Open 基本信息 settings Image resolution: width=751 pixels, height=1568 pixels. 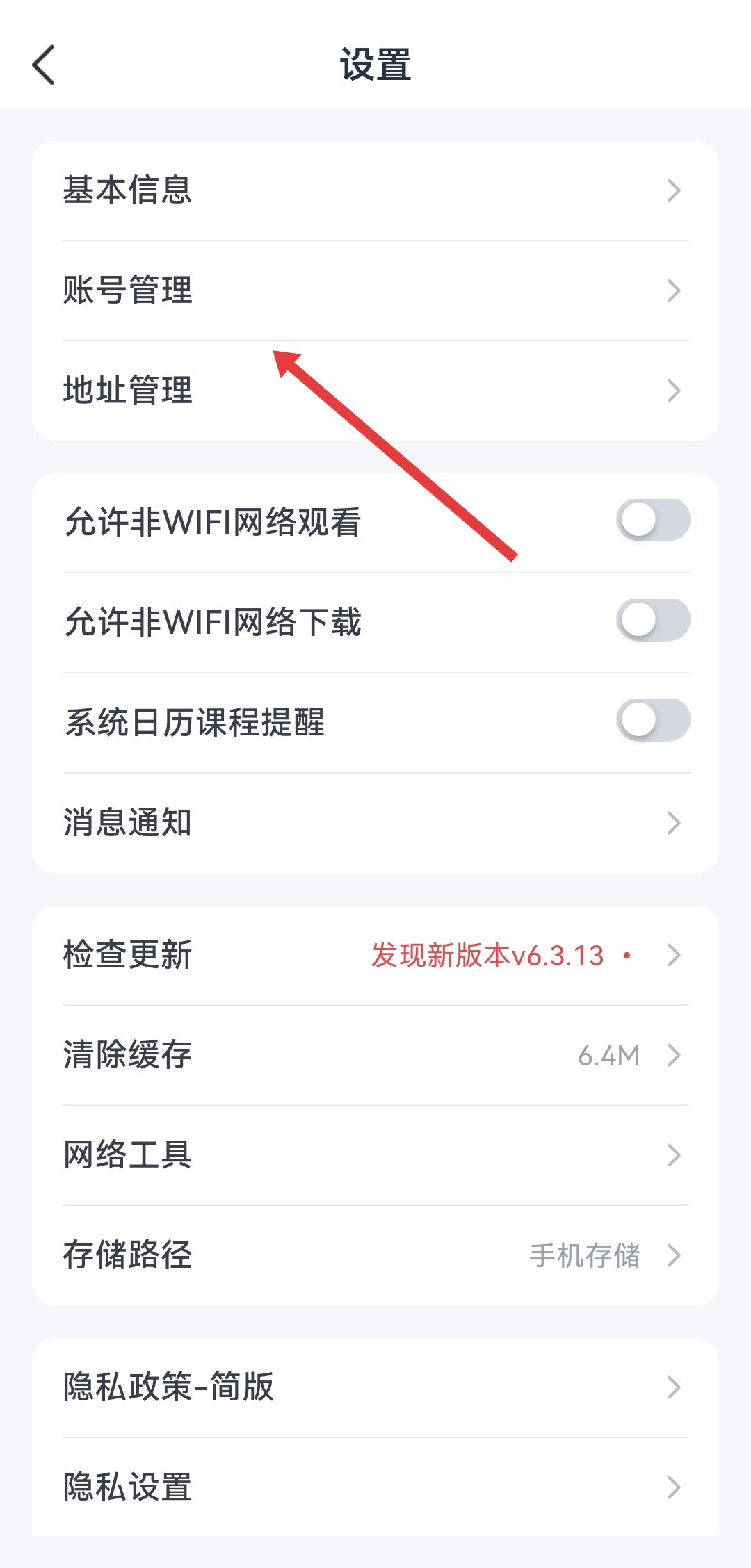[375, 190]
